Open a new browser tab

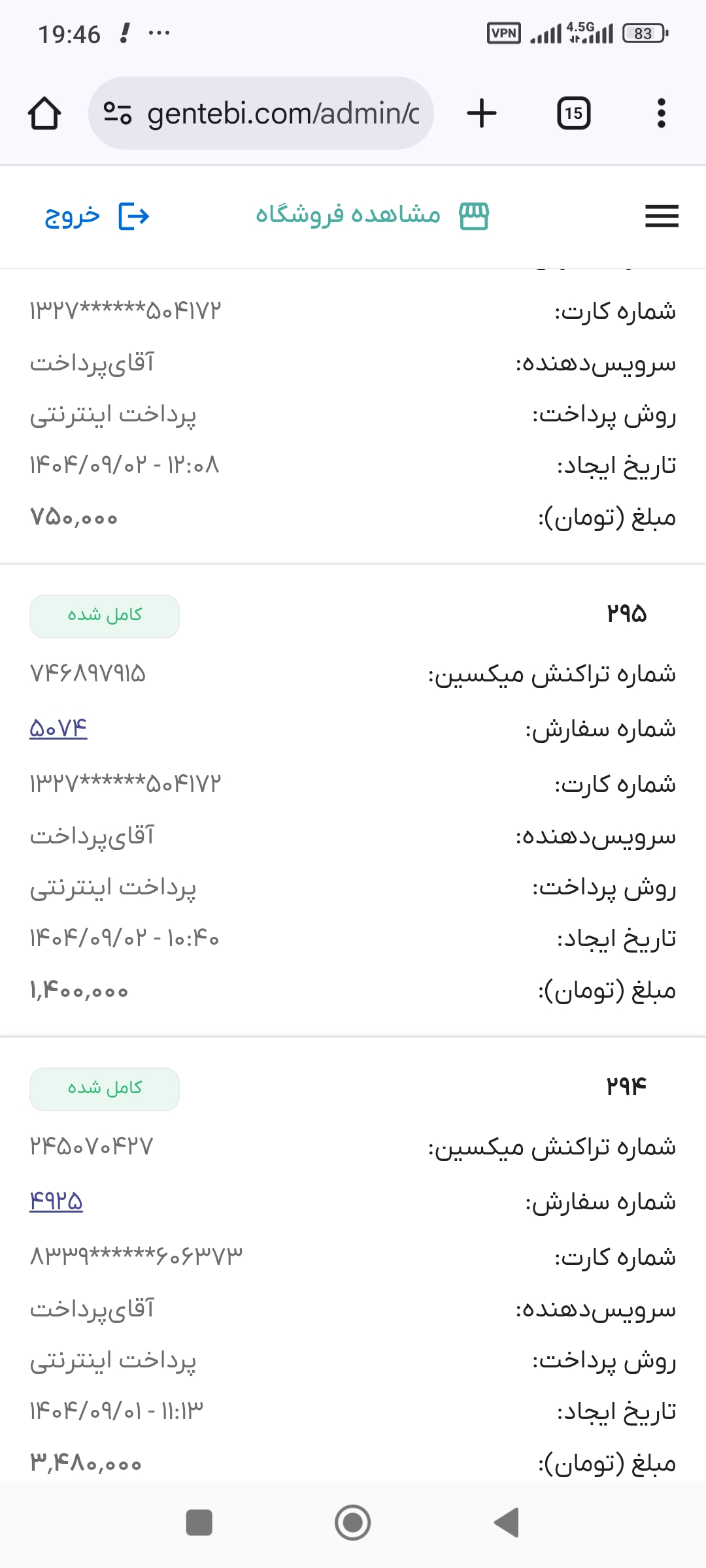[x=482, y=114]
